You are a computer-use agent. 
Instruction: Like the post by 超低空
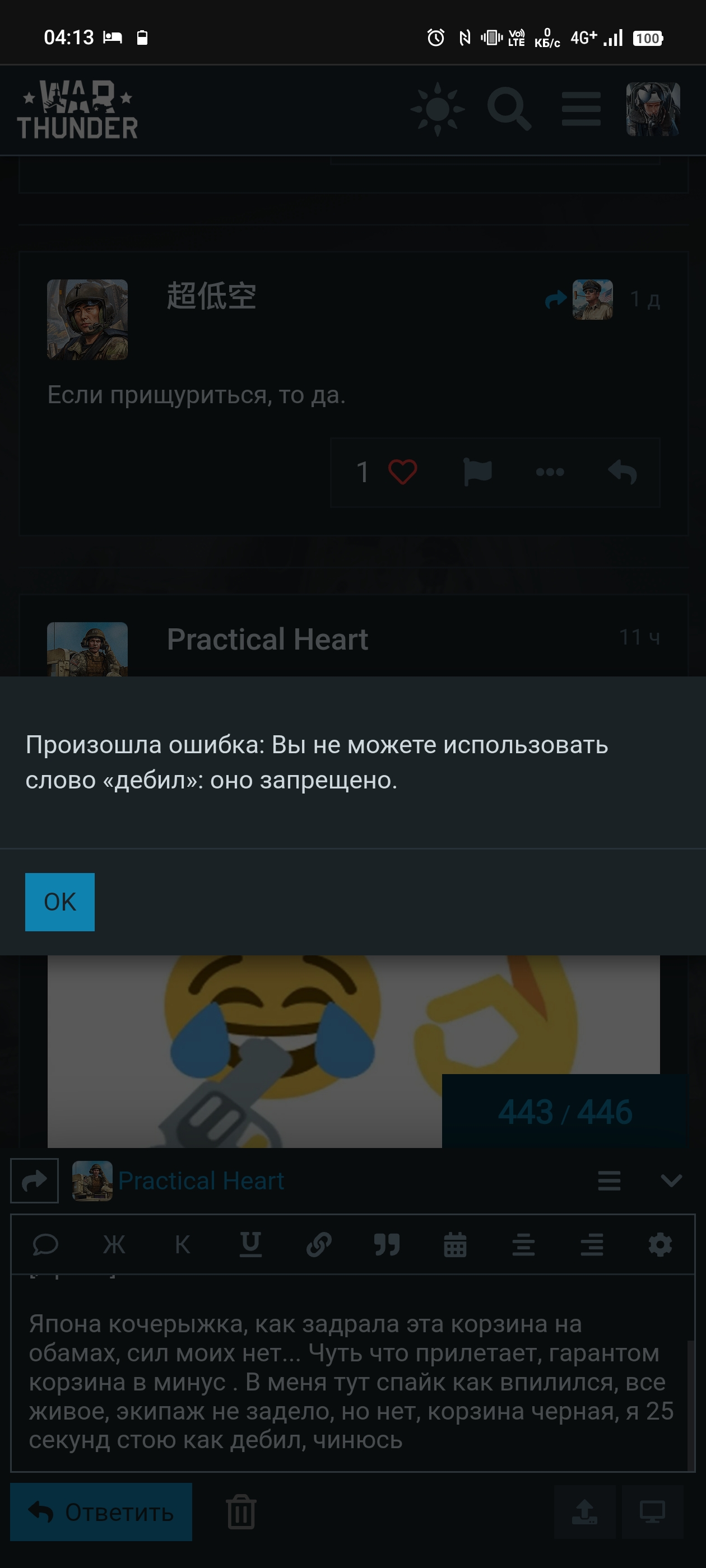click(402, 472)
